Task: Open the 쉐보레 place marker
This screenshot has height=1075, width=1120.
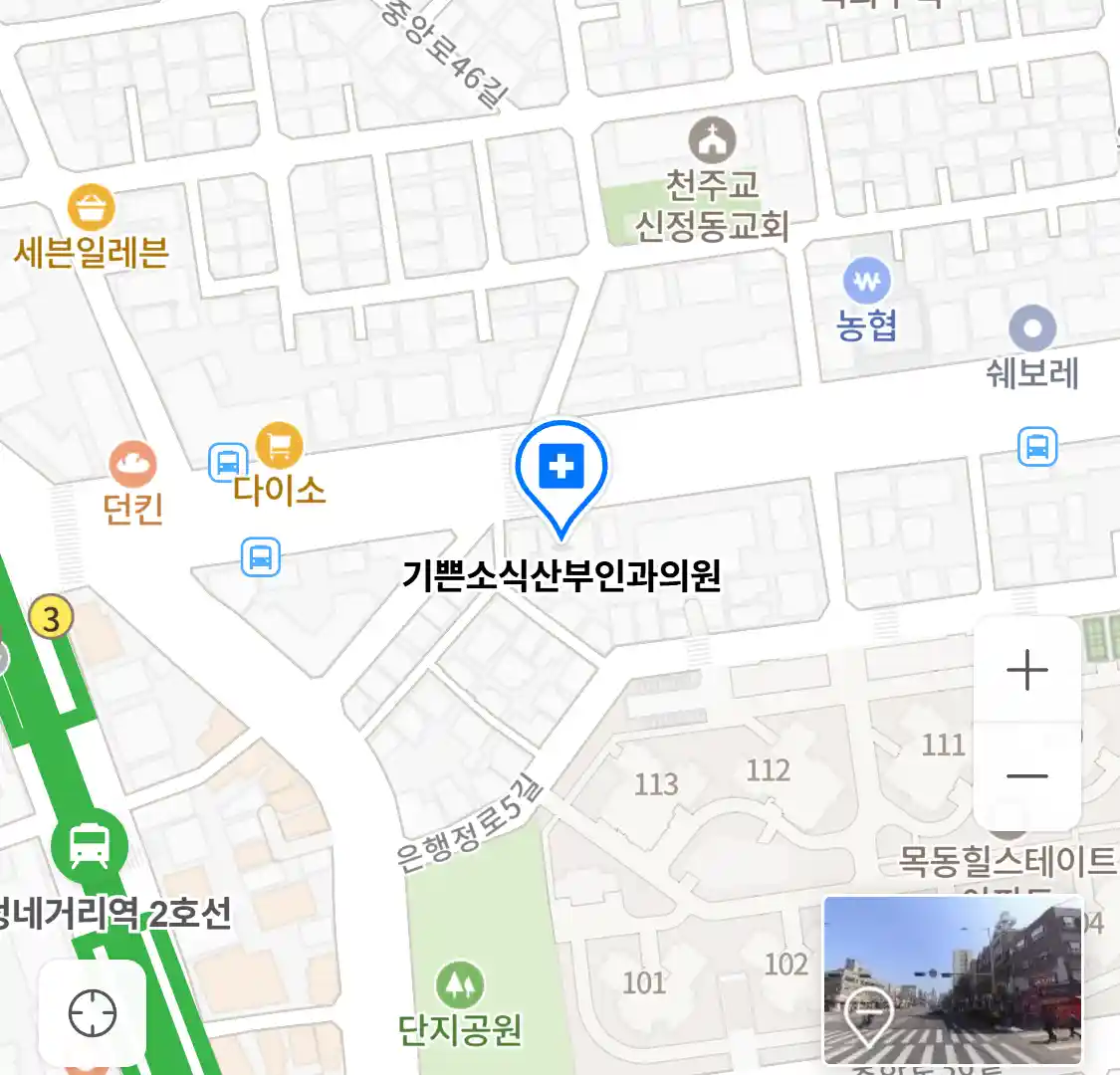Action: (1032, 328)
